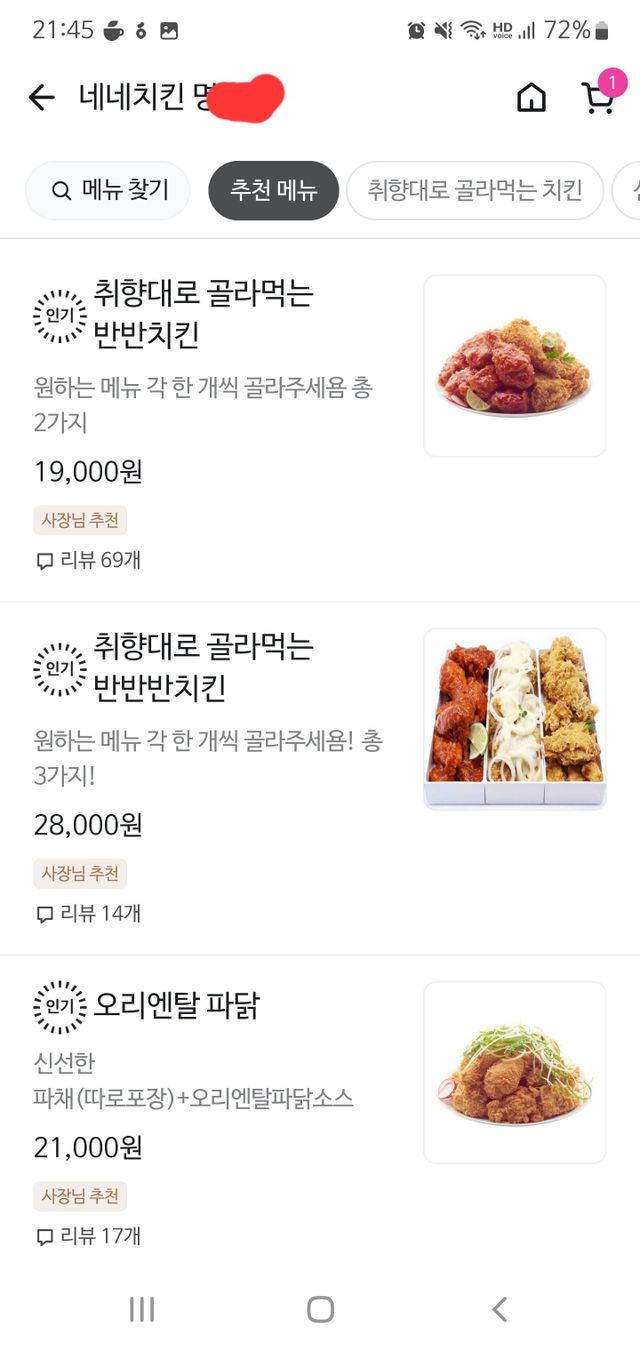Open the shopping cart
The width and height of the screenshot is (640, 1351).
(597, 97)
